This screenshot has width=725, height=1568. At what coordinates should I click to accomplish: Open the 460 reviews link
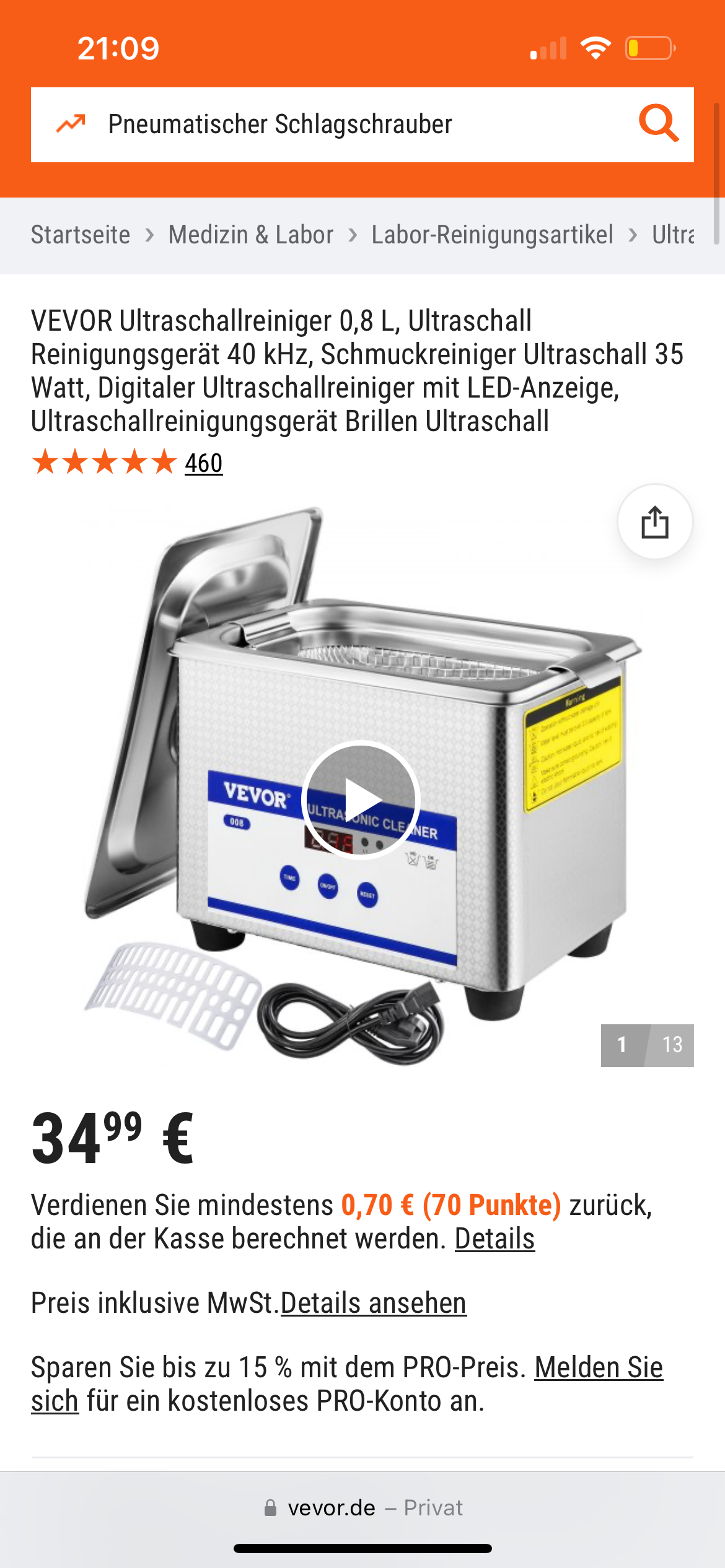tap(203, 463)
